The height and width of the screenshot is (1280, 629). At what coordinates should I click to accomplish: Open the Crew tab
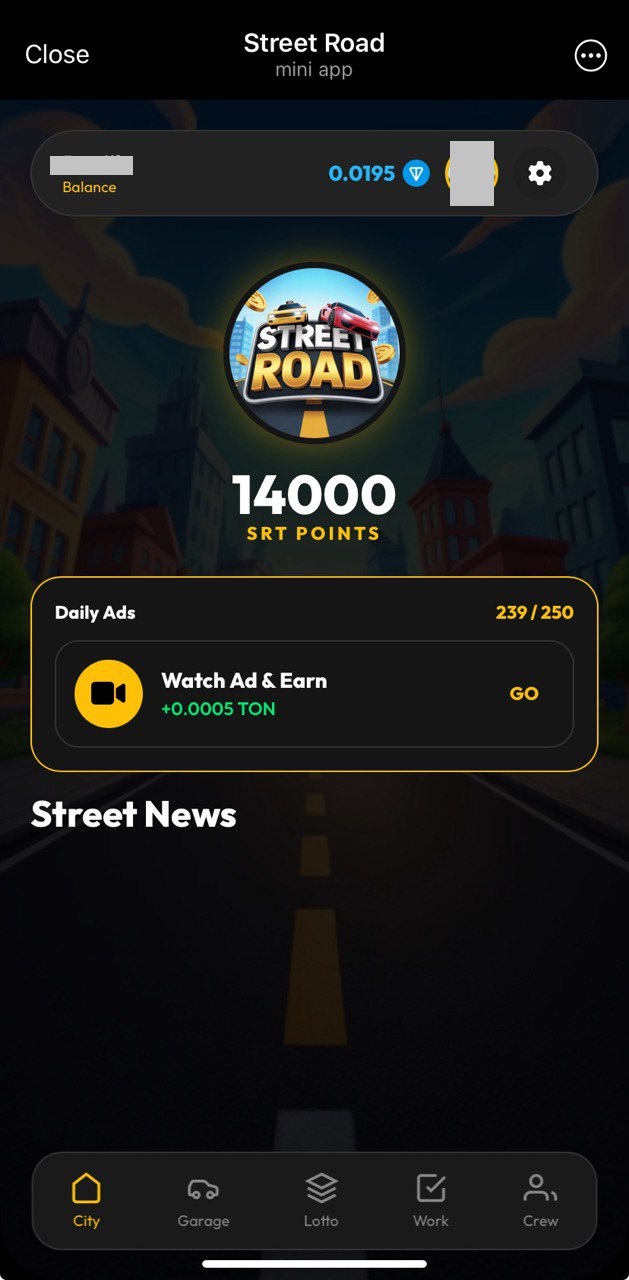540,1200
